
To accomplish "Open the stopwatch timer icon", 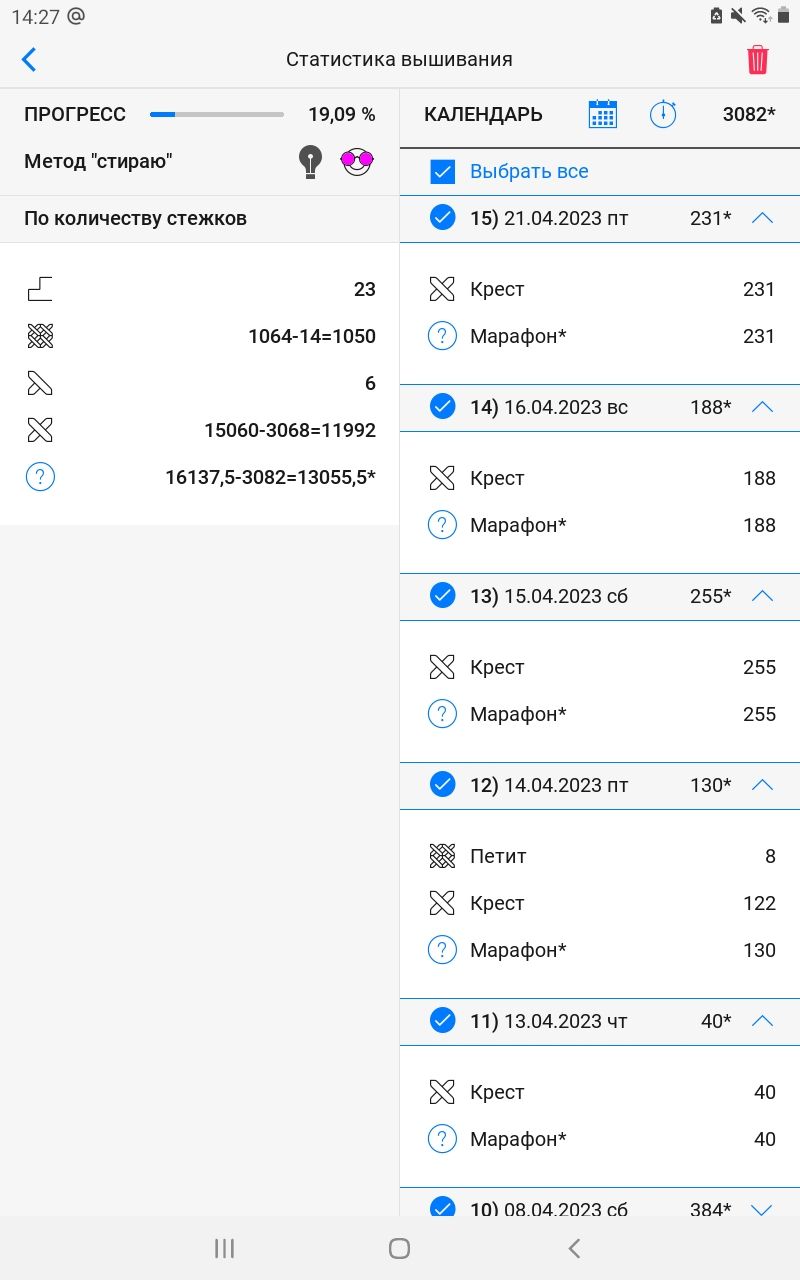I will click(x=663, y=114).
